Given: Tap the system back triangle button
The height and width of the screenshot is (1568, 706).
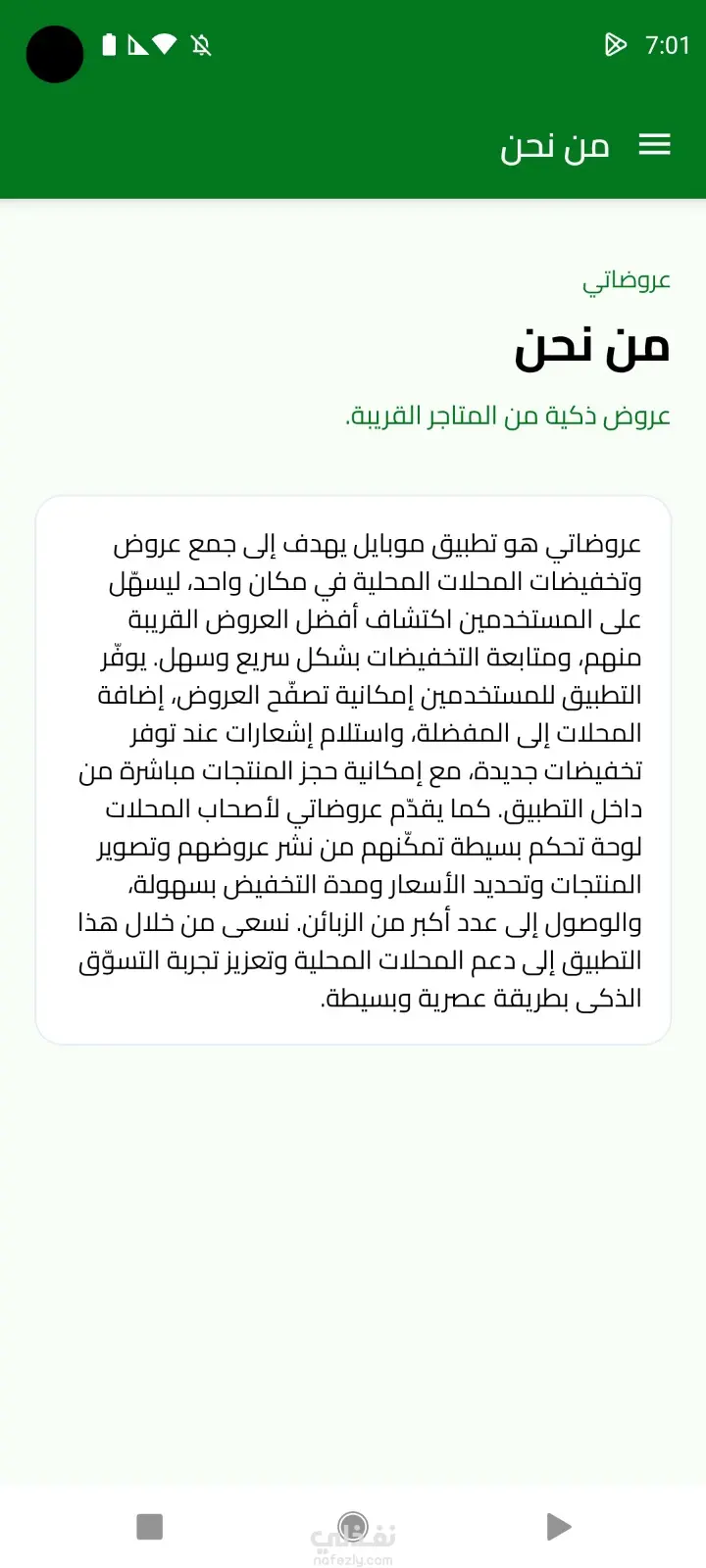Looking at the screenshot, I should click(558, 1526).
